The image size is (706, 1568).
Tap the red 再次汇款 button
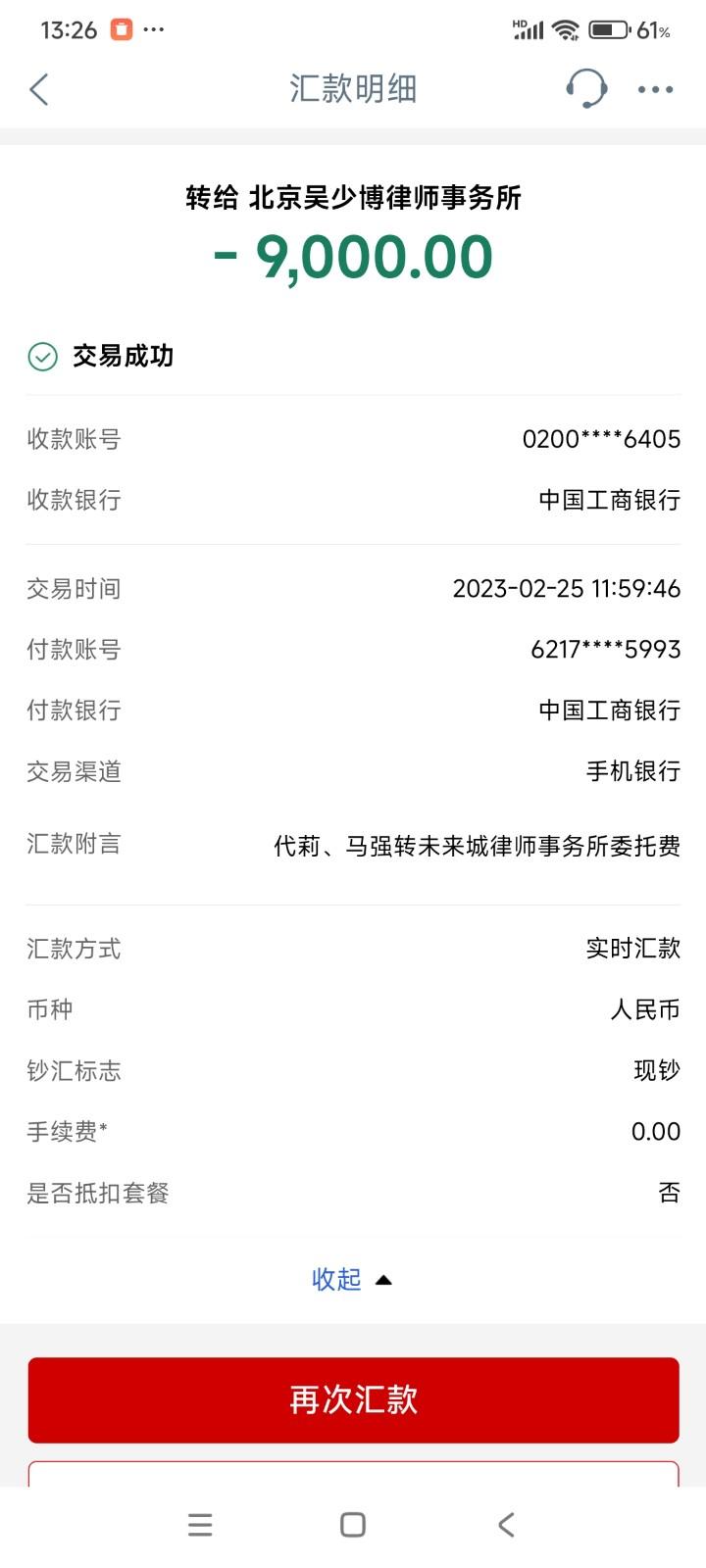click(353, 1399)
